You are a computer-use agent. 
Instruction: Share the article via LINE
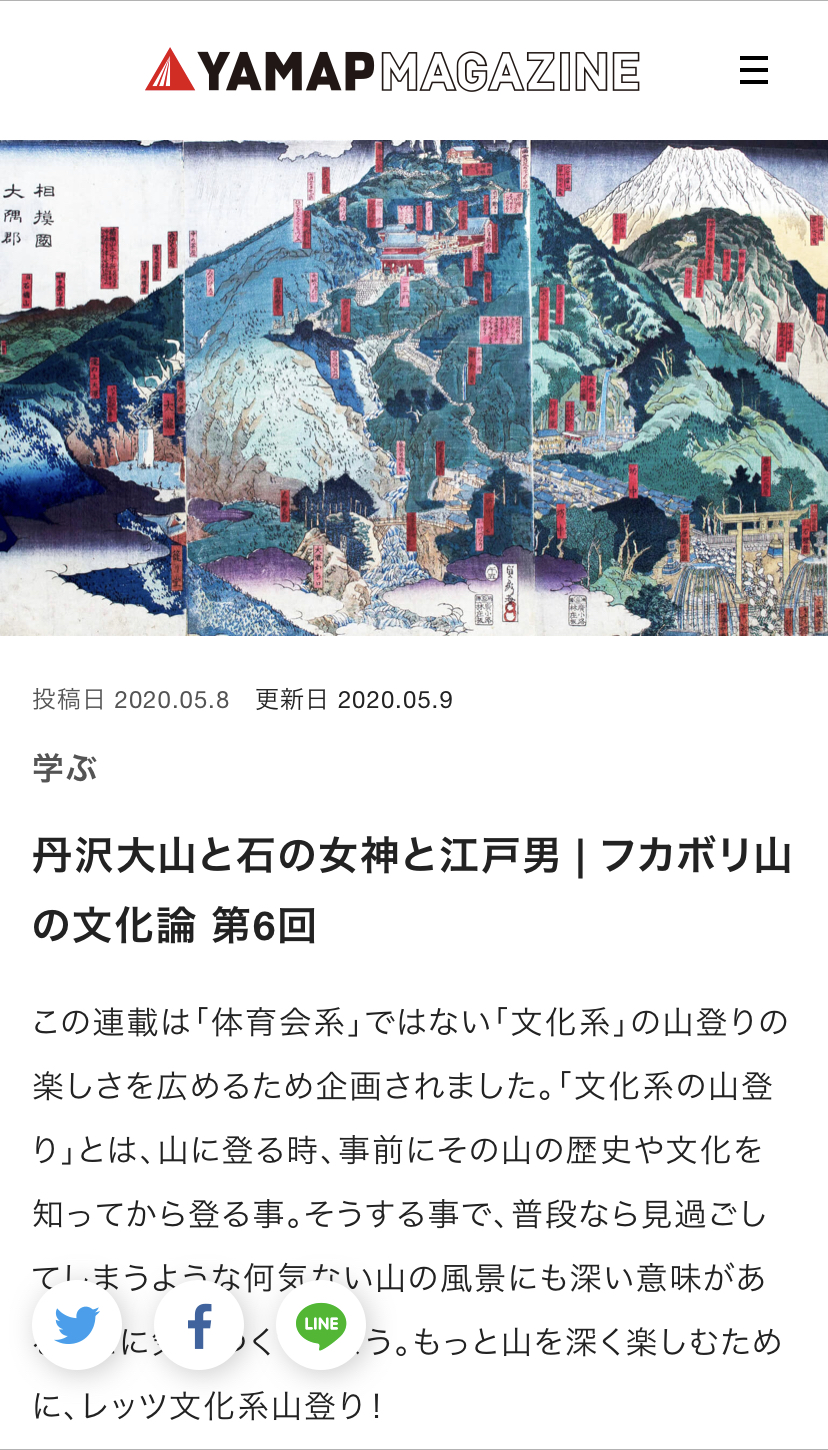tap(321, 1325)
